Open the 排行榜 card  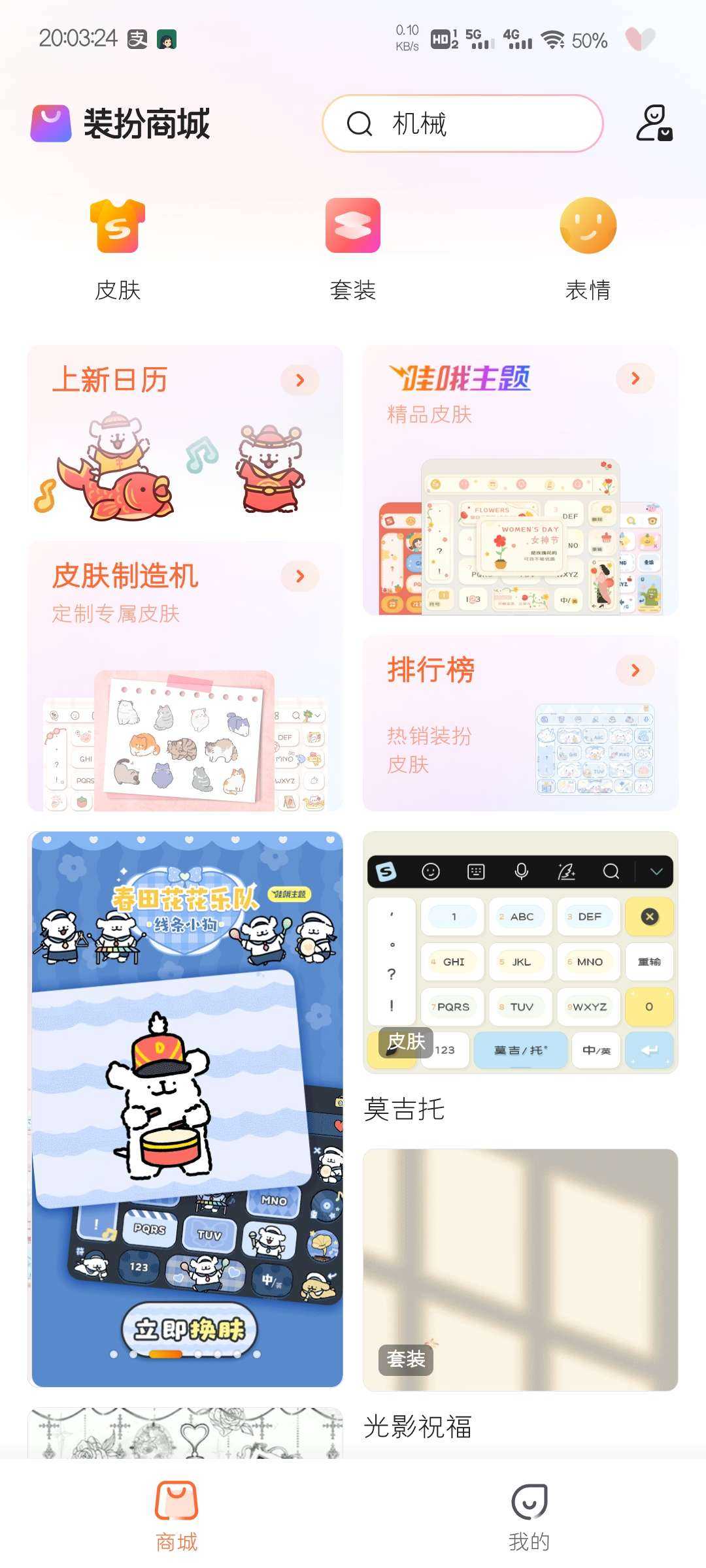[520, 723]
